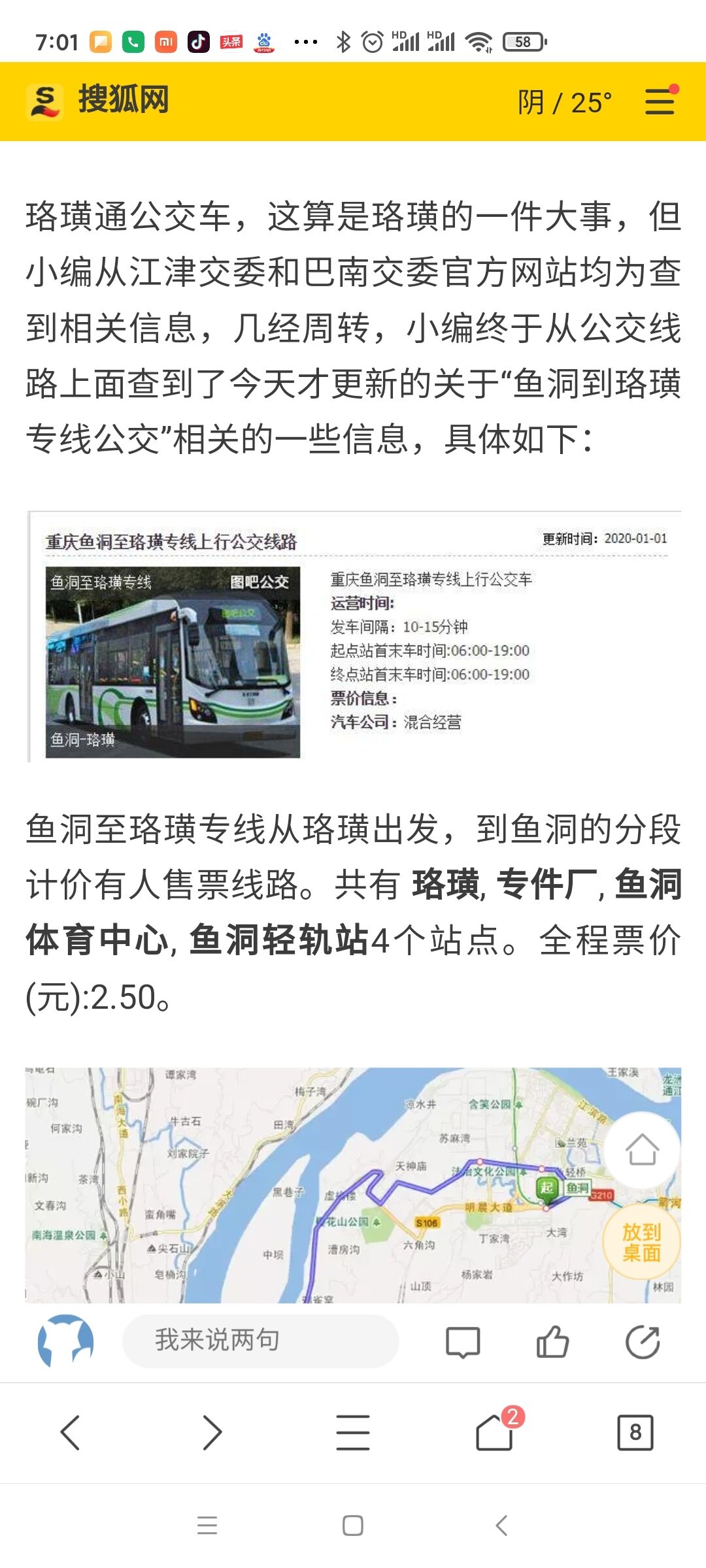Tap the floating home button
This screenshot has width=706, height=1568.
(x=642, y=1150)
